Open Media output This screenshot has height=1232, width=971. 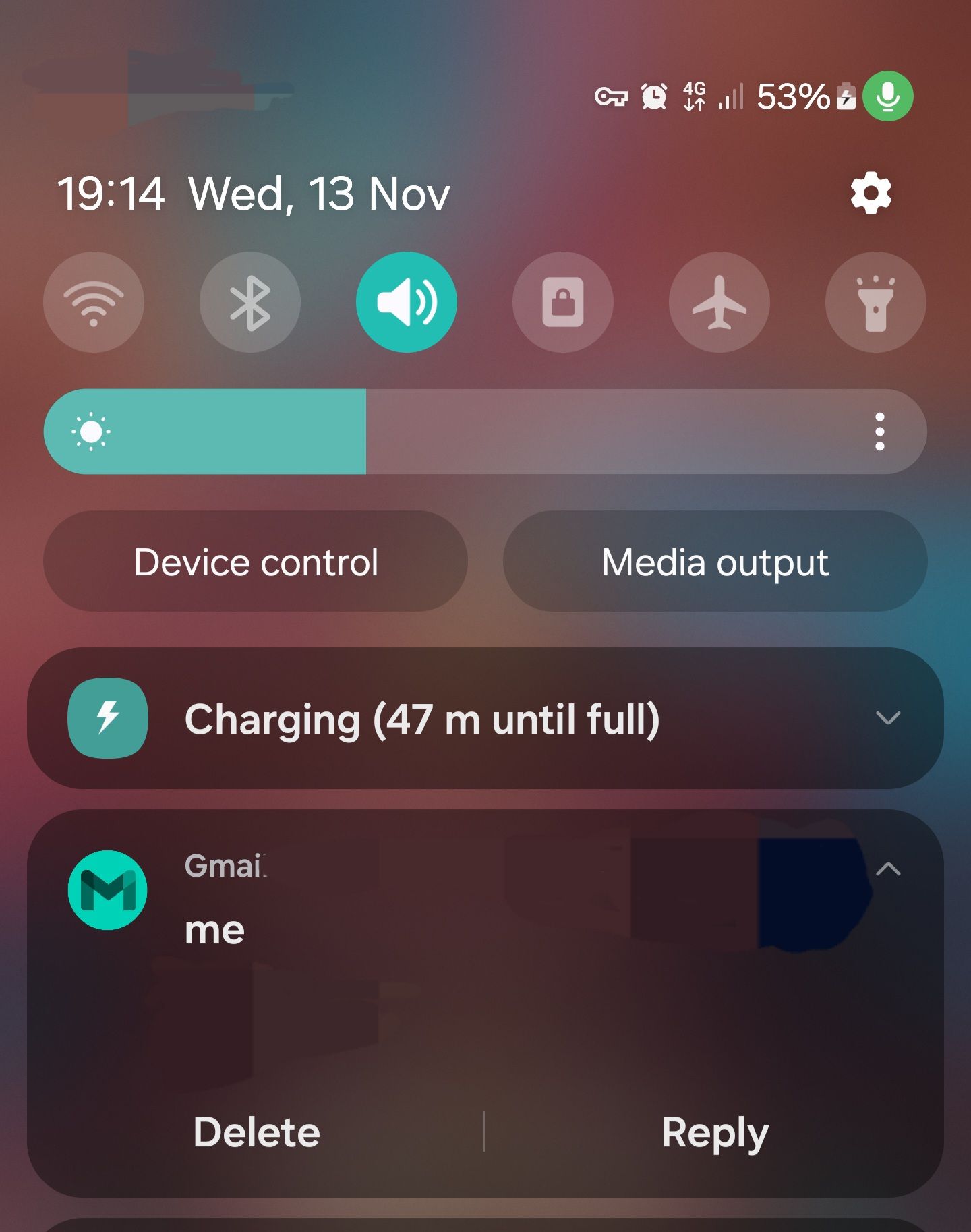coord(715,561)
